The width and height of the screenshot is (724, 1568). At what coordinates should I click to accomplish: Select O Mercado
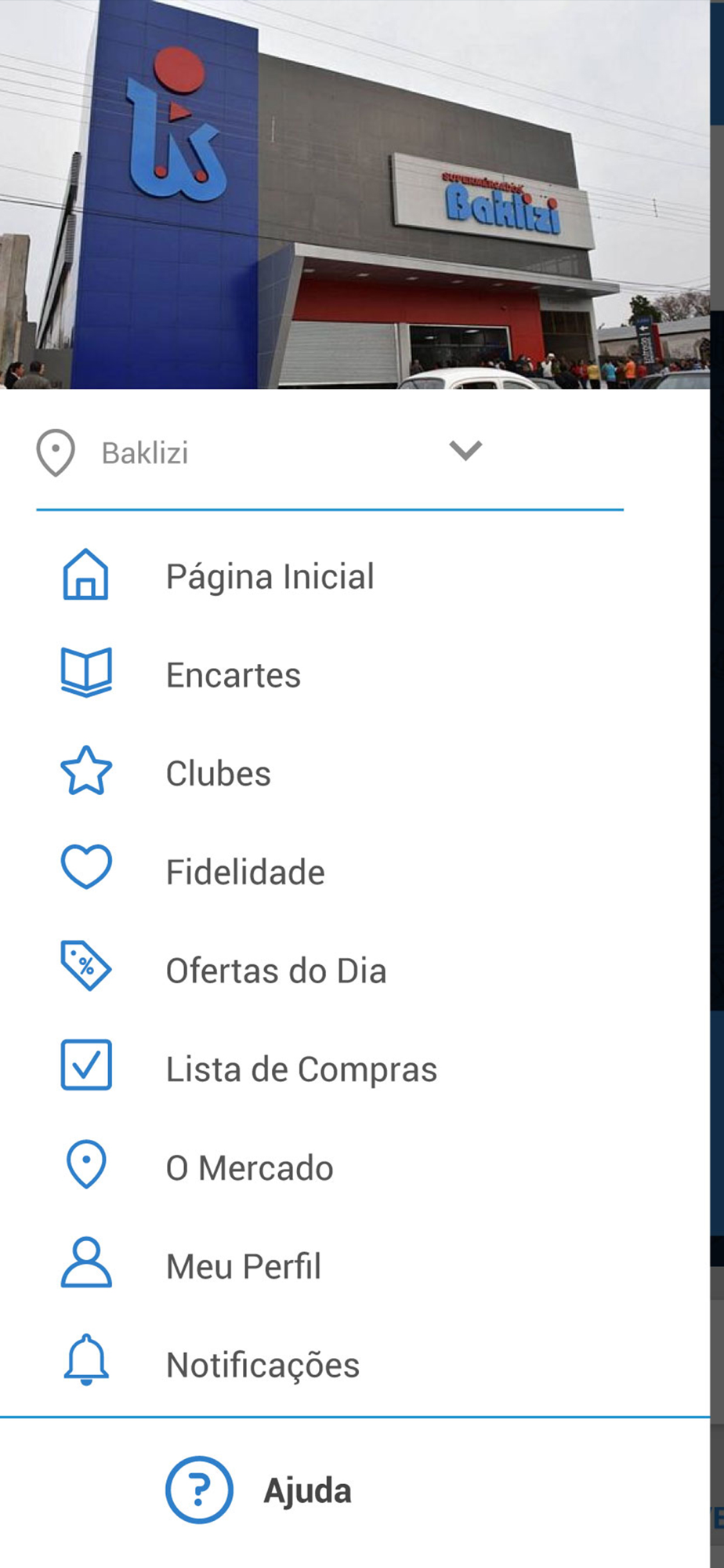coord(354,1167)
